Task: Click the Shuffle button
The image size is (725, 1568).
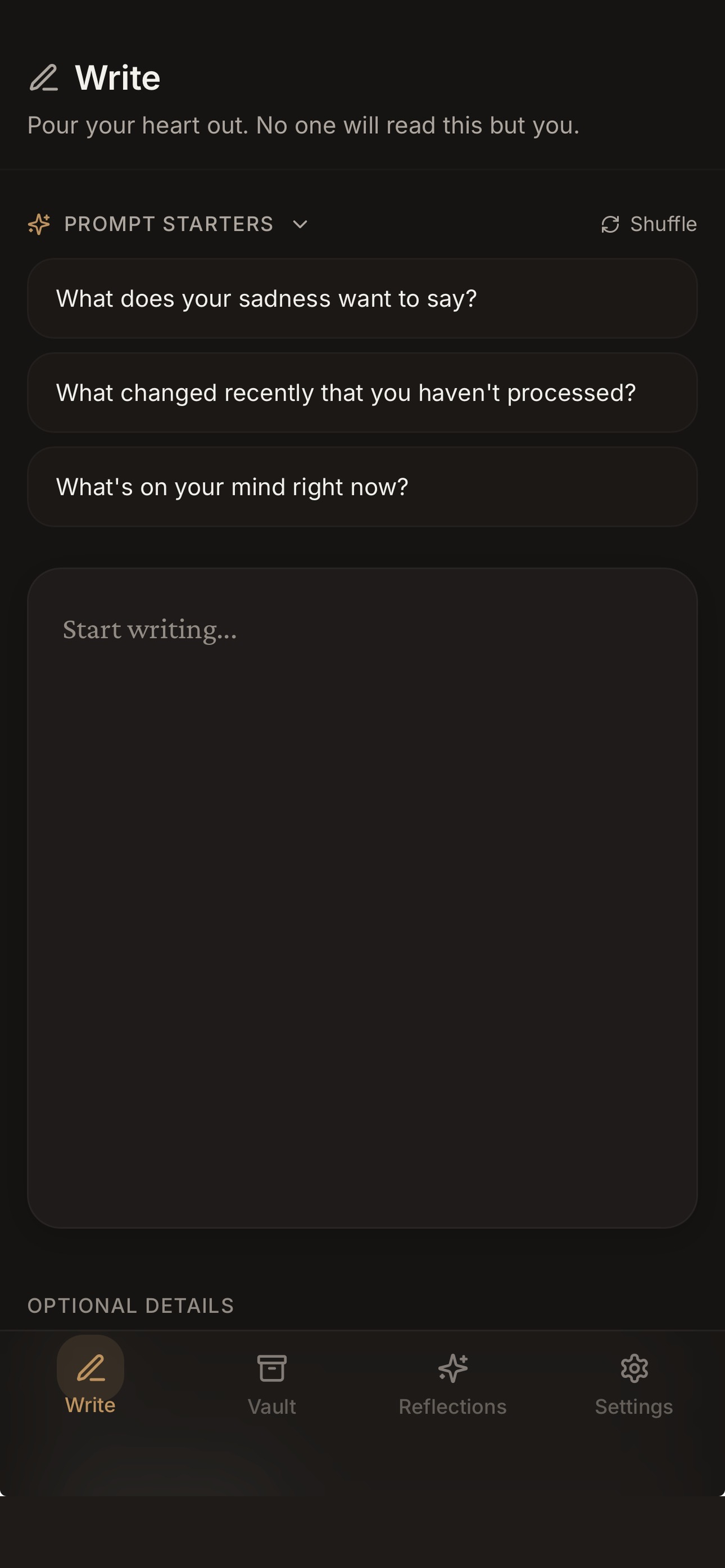Action: point(648,224)
